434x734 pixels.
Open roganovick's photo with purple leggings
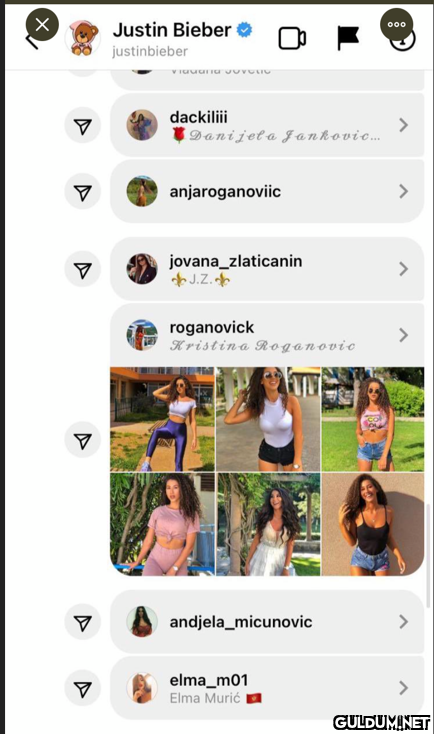pos(162,419)
